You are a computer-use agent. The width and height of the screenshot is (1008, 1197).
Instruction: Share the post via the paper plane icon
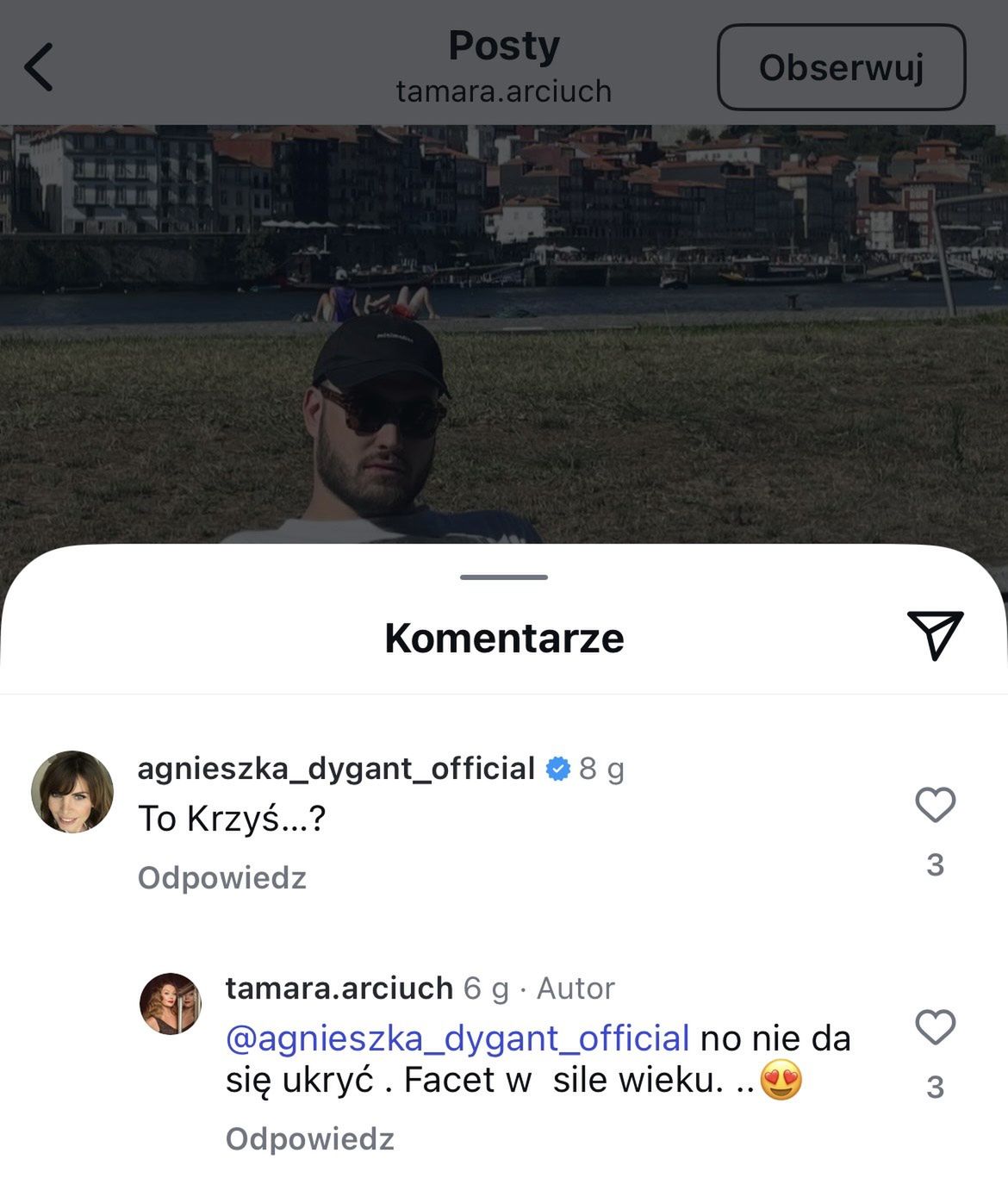tap(935, 636)
